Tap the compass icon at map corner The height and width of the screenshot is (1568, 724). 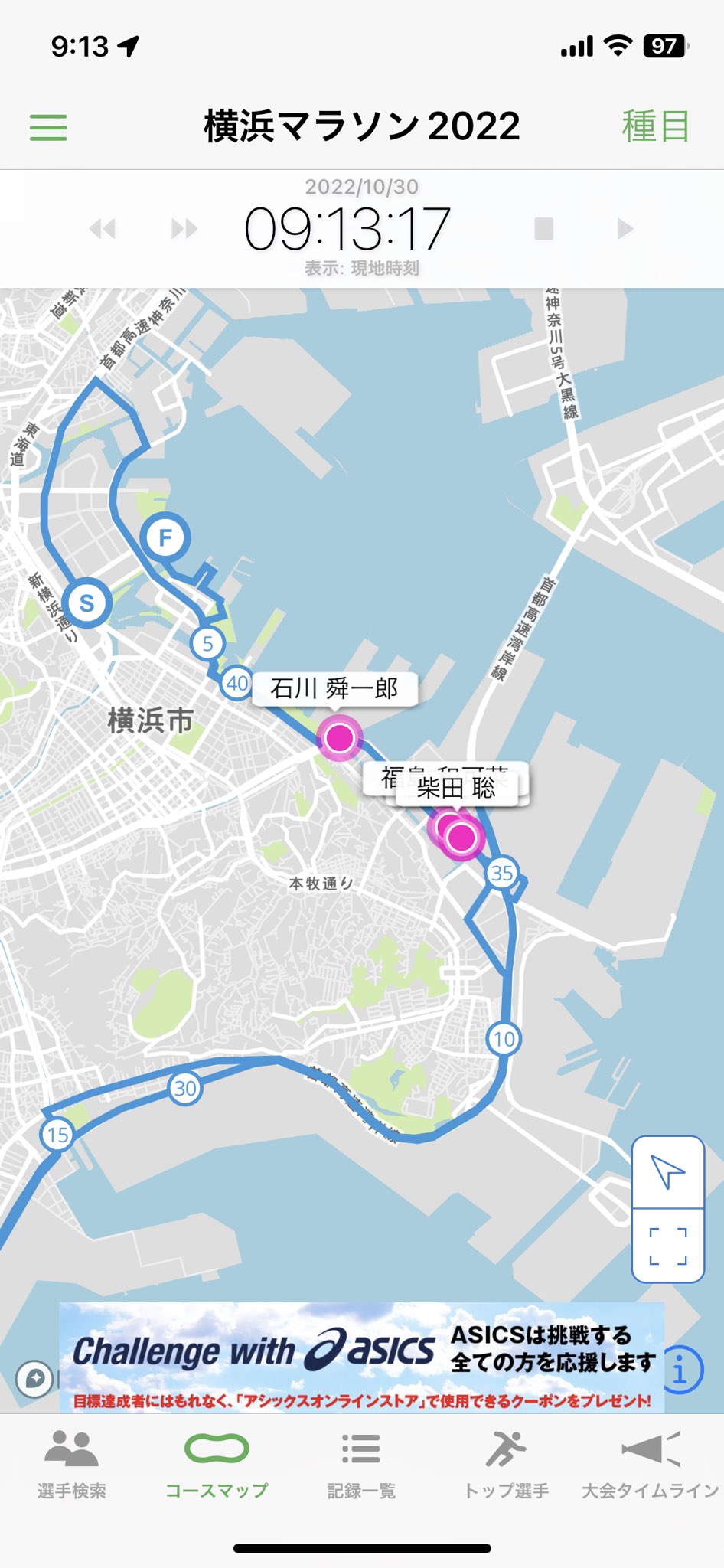(35, 1379)
